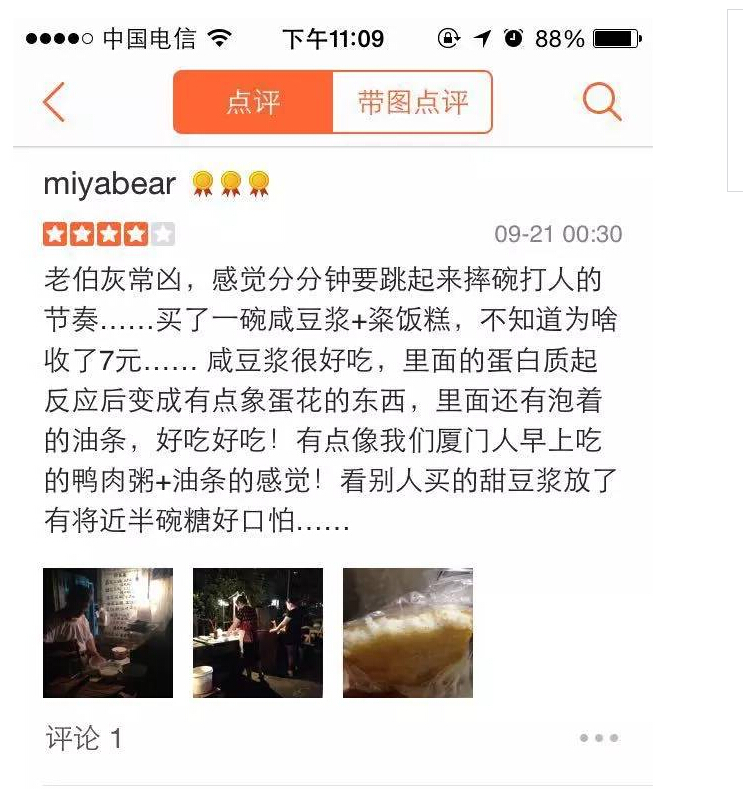Switch to the 带图点评 tab
Screen dimensions: 743x789
pyautogui.click(x=412, y=102)
